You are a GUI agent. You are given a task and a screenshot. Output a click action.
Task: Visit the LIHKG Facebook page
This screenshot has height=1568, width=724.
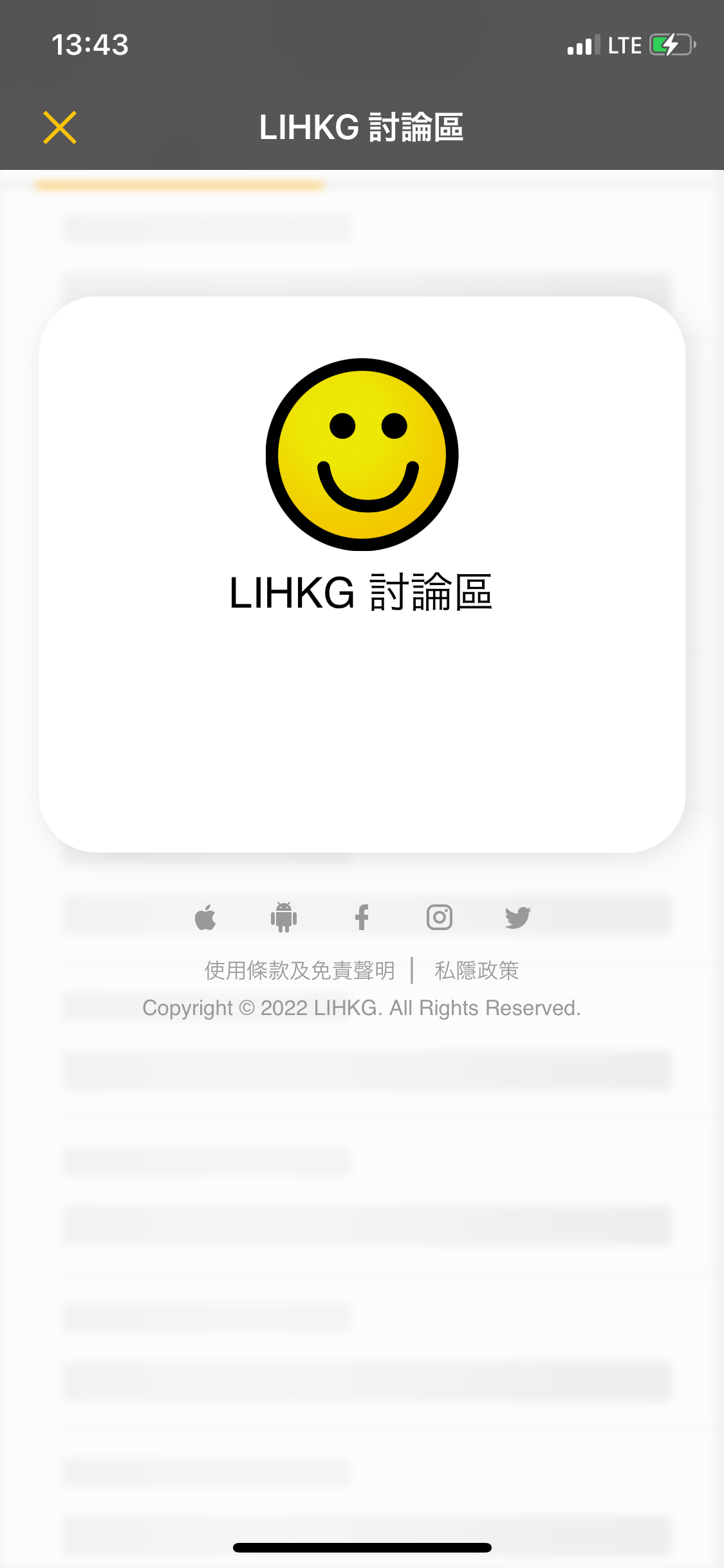[362, 917]
